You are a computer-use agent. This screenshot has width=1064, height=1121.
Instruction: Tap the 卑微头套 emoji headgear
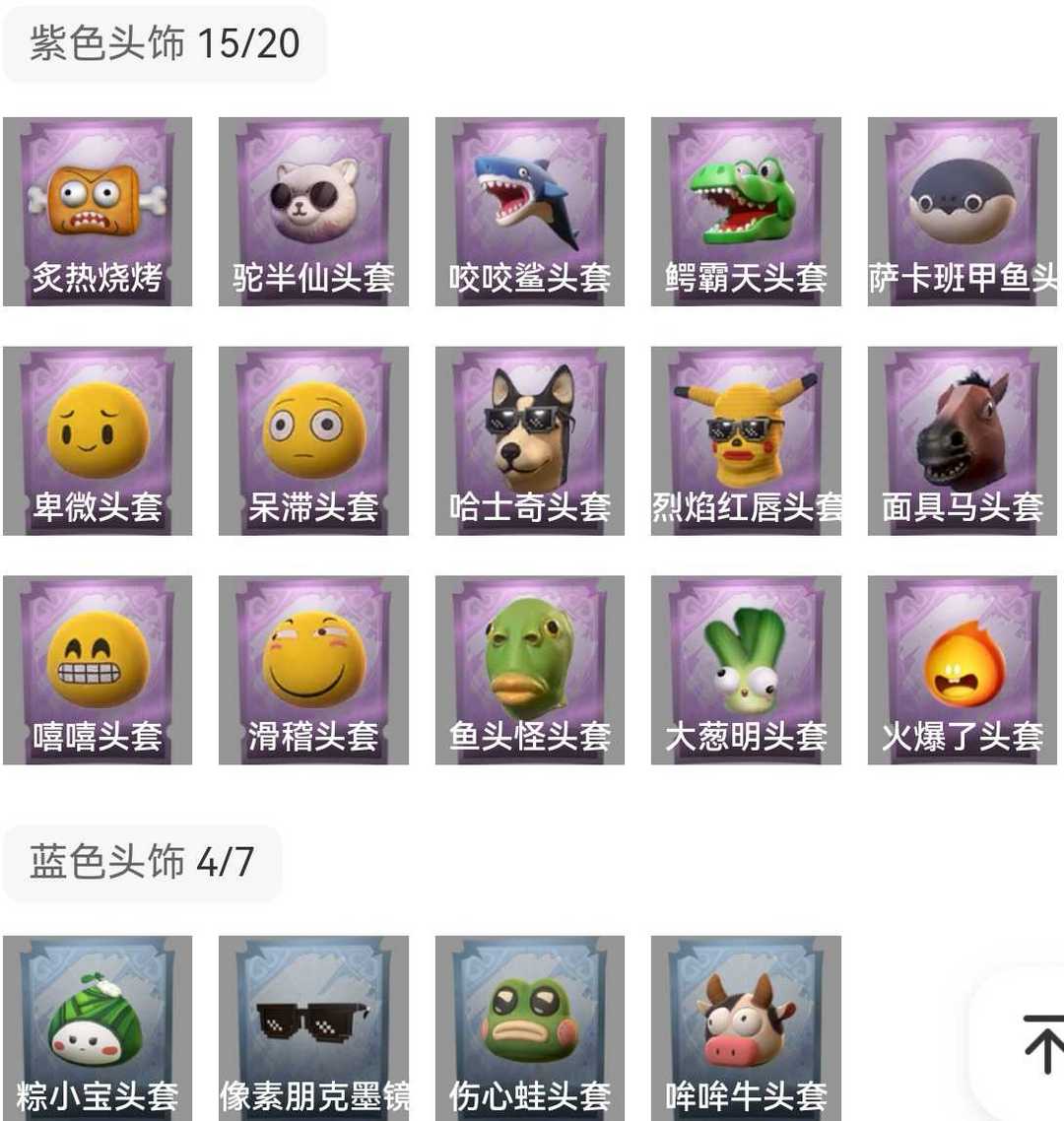[98, 441]
